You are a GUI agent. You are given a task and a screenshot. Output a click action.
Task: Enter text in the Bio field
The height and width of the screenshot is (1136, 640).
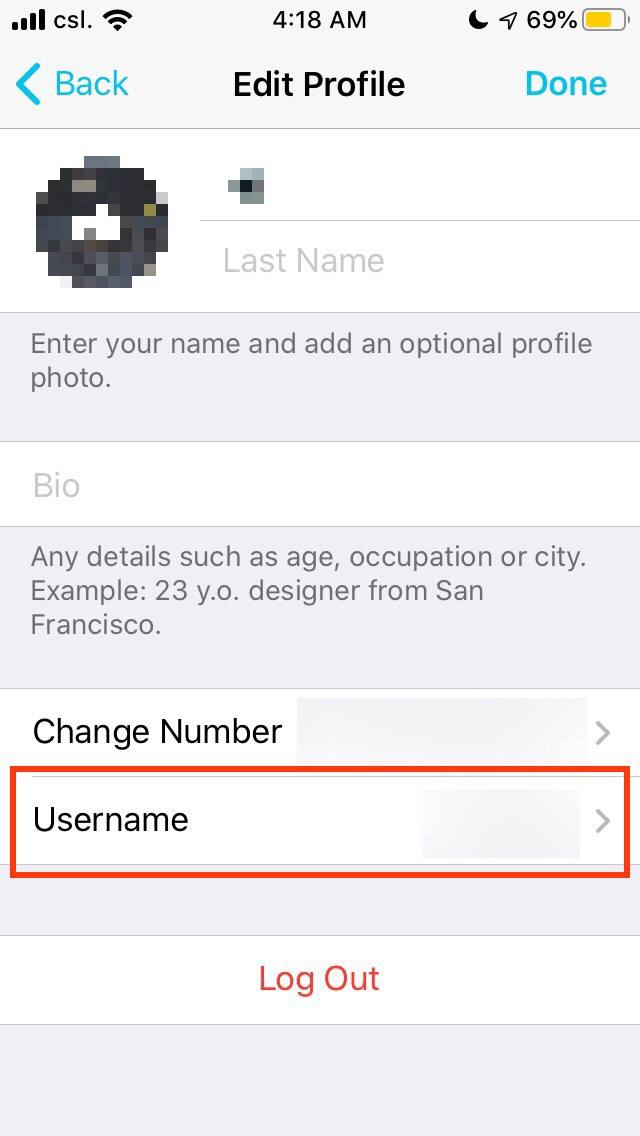tap(320, 484)
